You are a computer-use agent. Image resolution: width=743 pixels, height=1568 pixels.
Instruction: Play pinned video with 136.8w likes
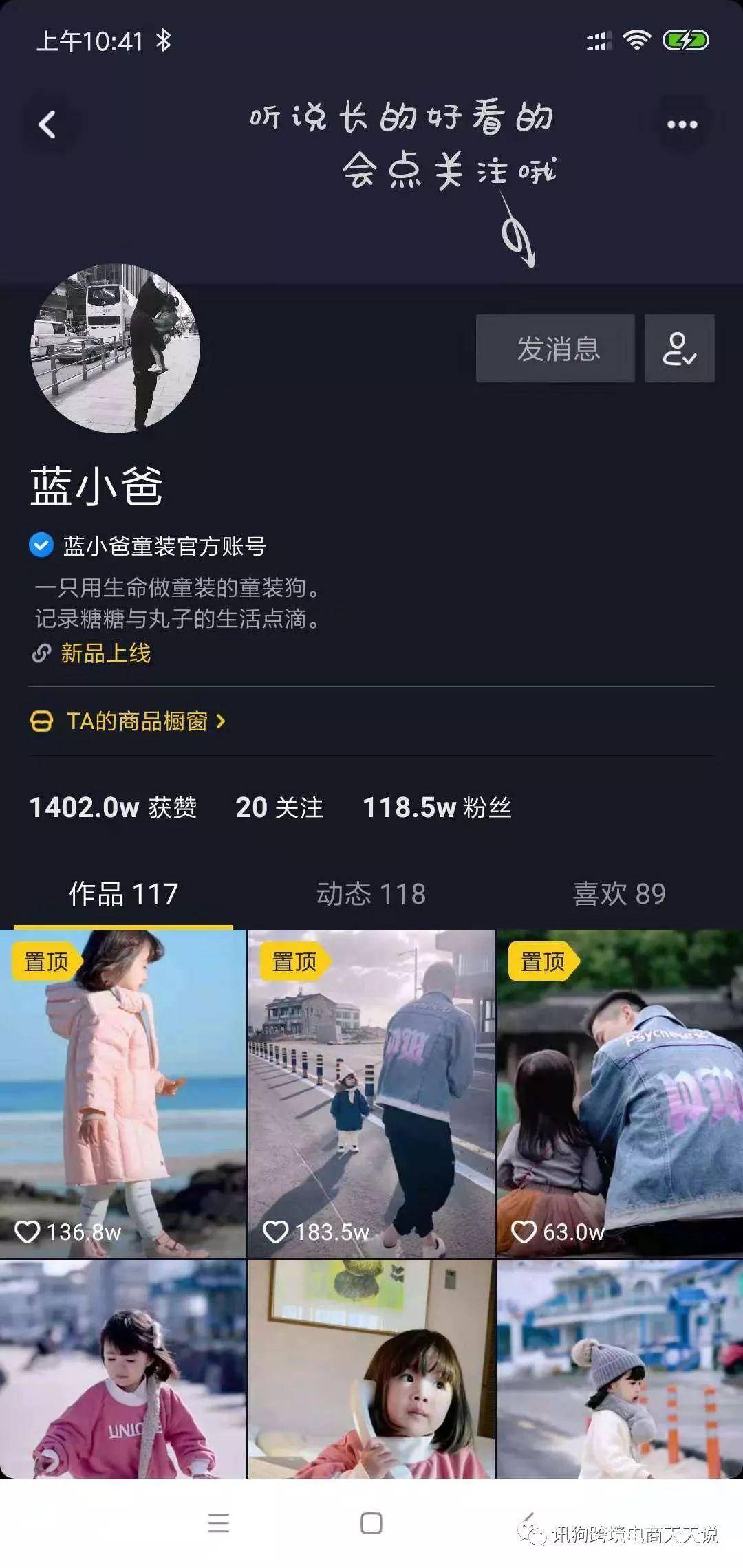[x=122, y=1093]
